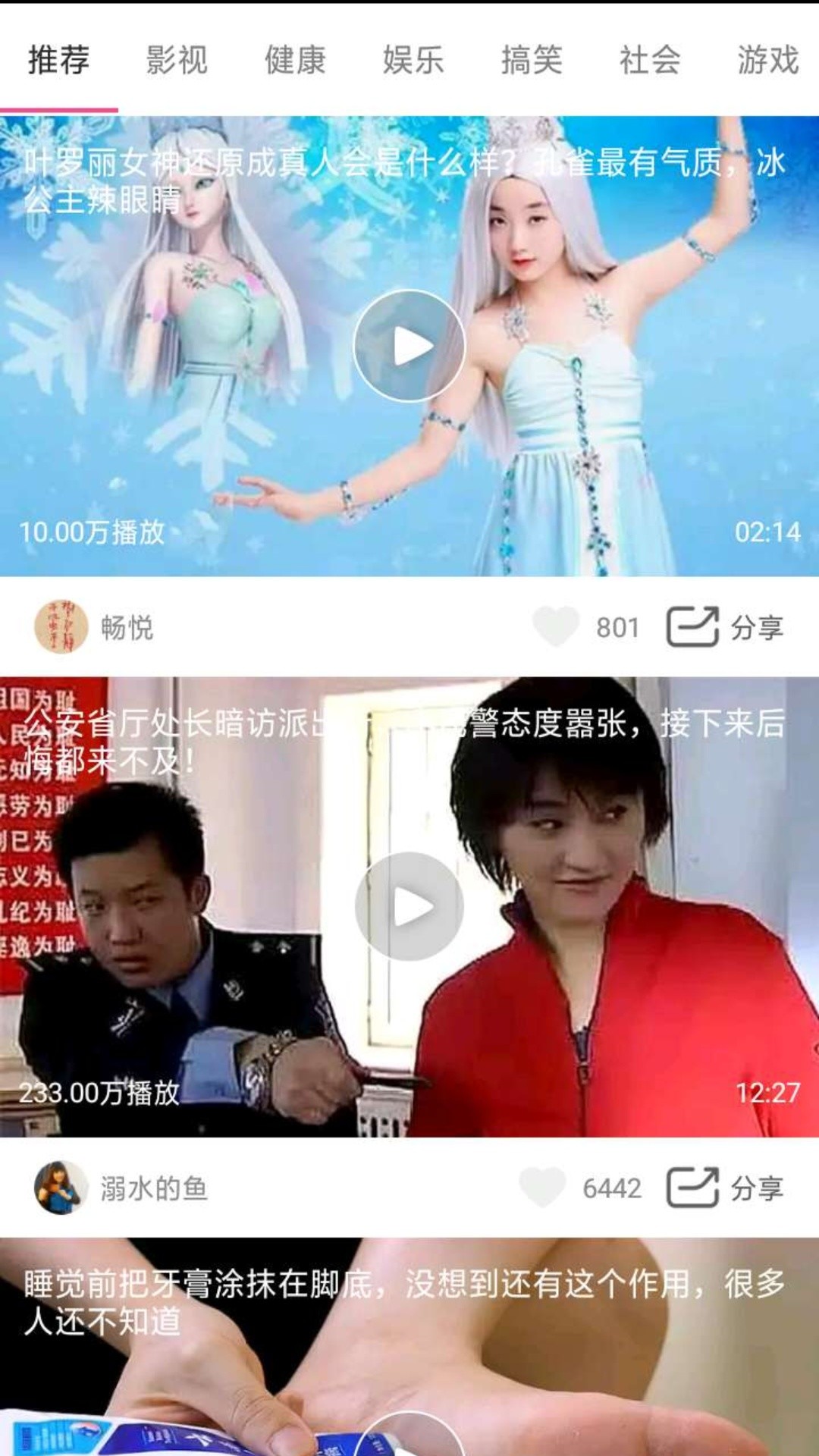This screenshot has width=819, height=1456.
Task: Open the 搞笑 category
Action: click(531, 62)
